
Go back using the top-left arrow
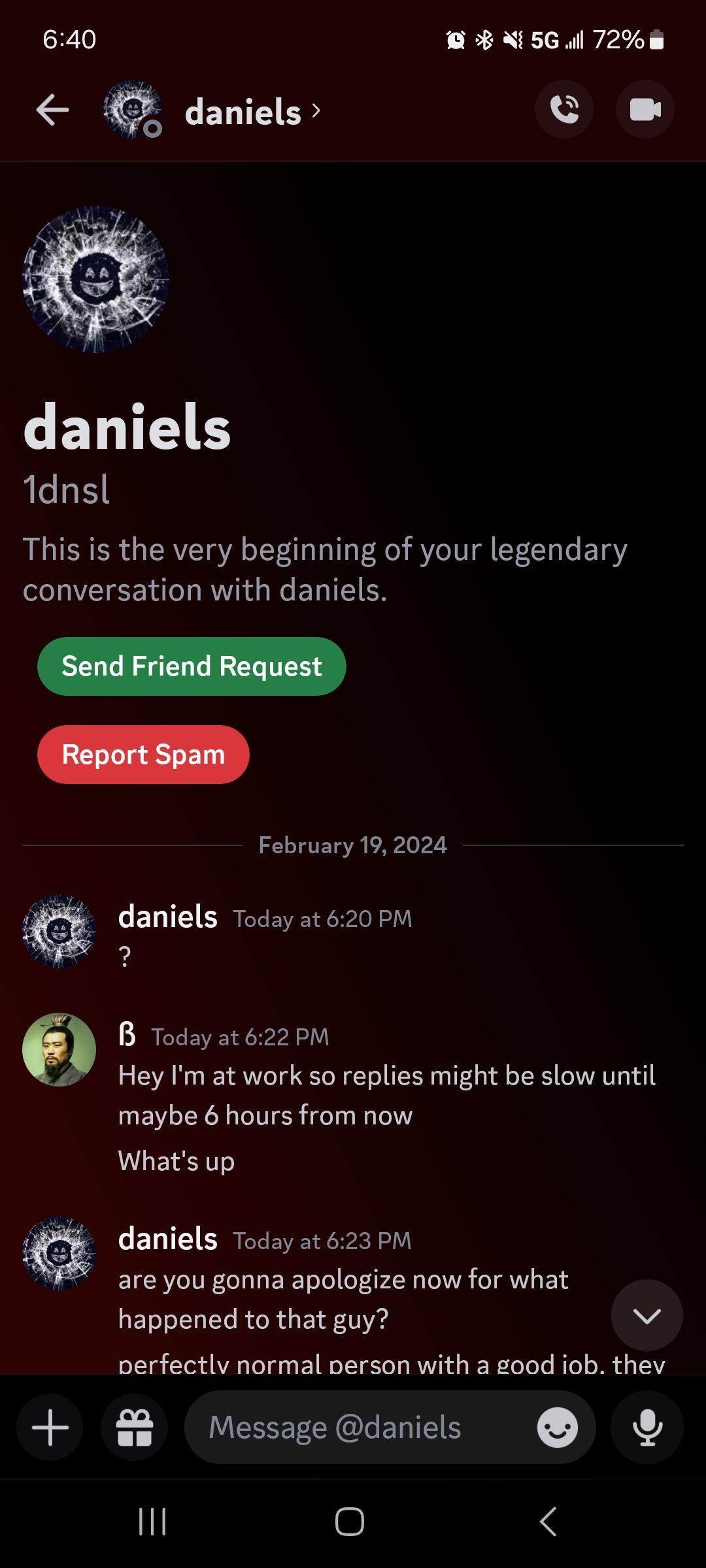coord(52,110)
